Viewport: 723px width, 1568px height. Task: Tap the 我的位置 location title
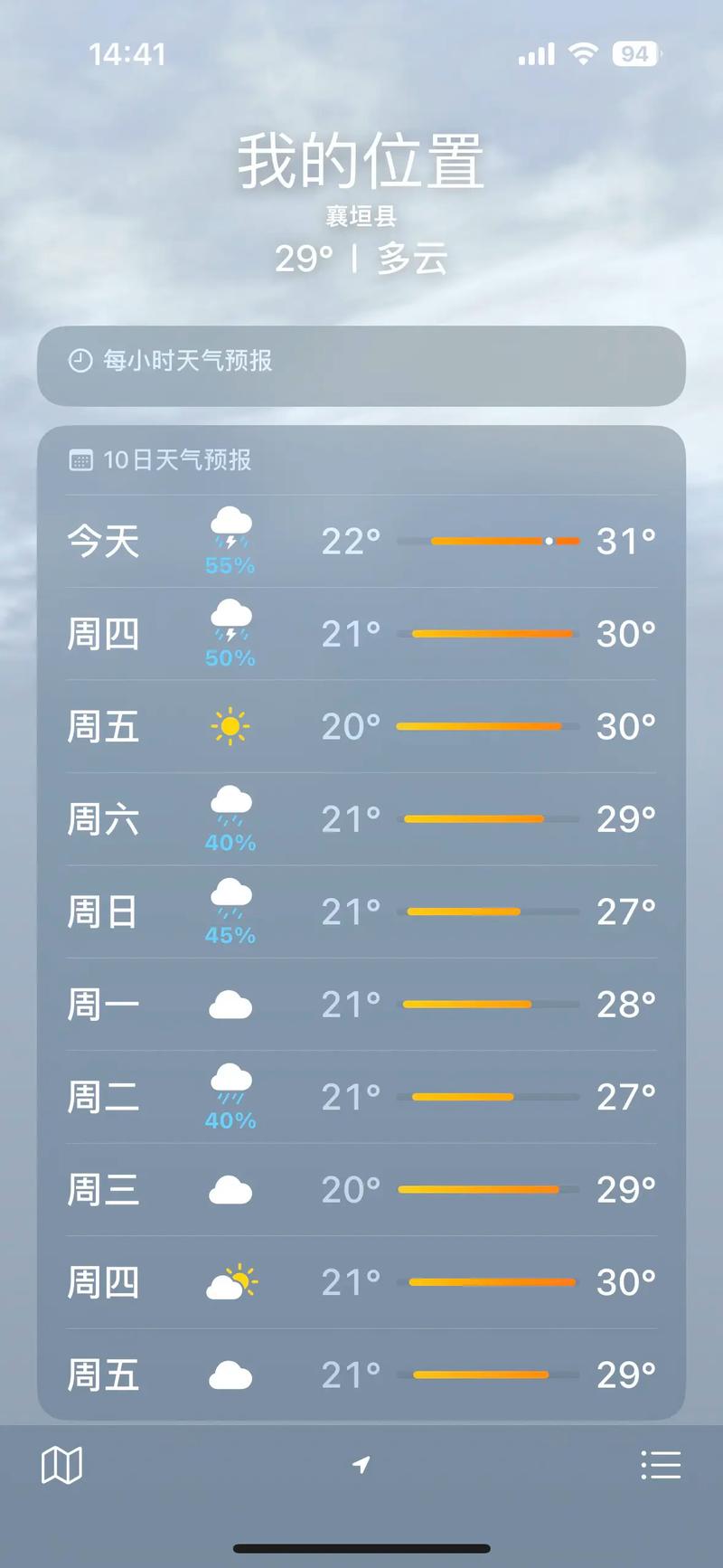click(361, 161)
